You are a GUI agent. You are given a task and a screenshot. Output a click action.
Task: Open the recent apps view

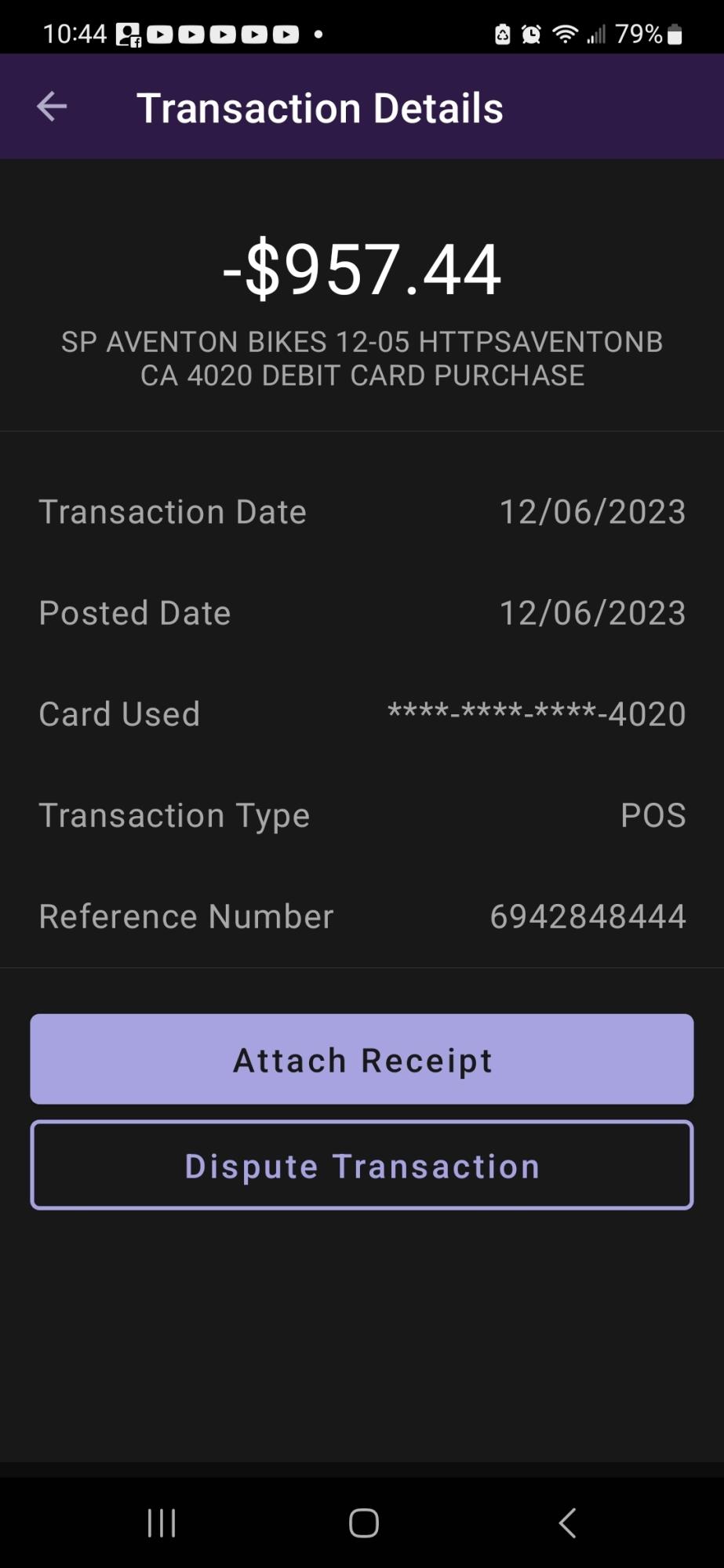[x=162, y=1523]
